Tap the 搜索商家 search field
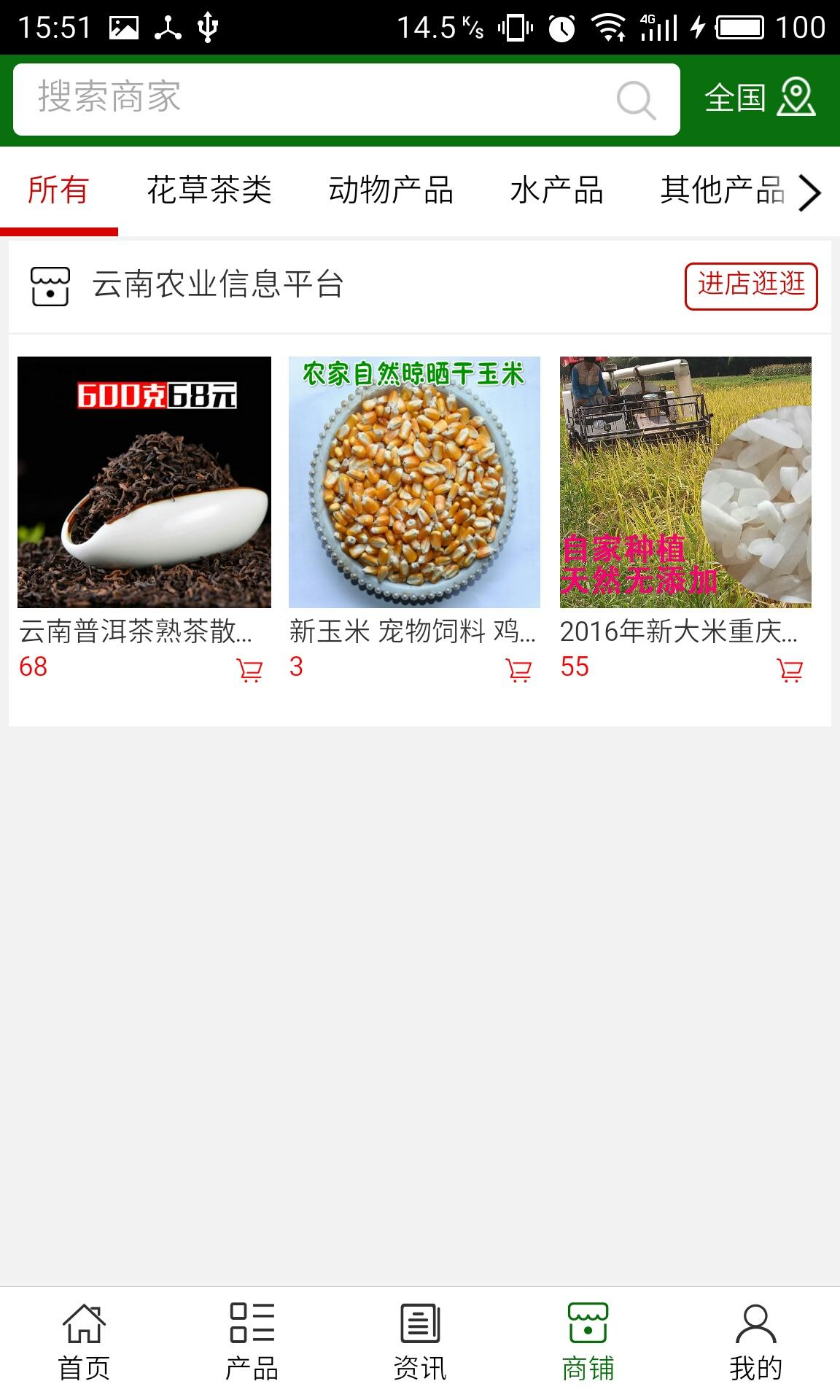This screenshot has width=840, height=1400. (314, 98)
